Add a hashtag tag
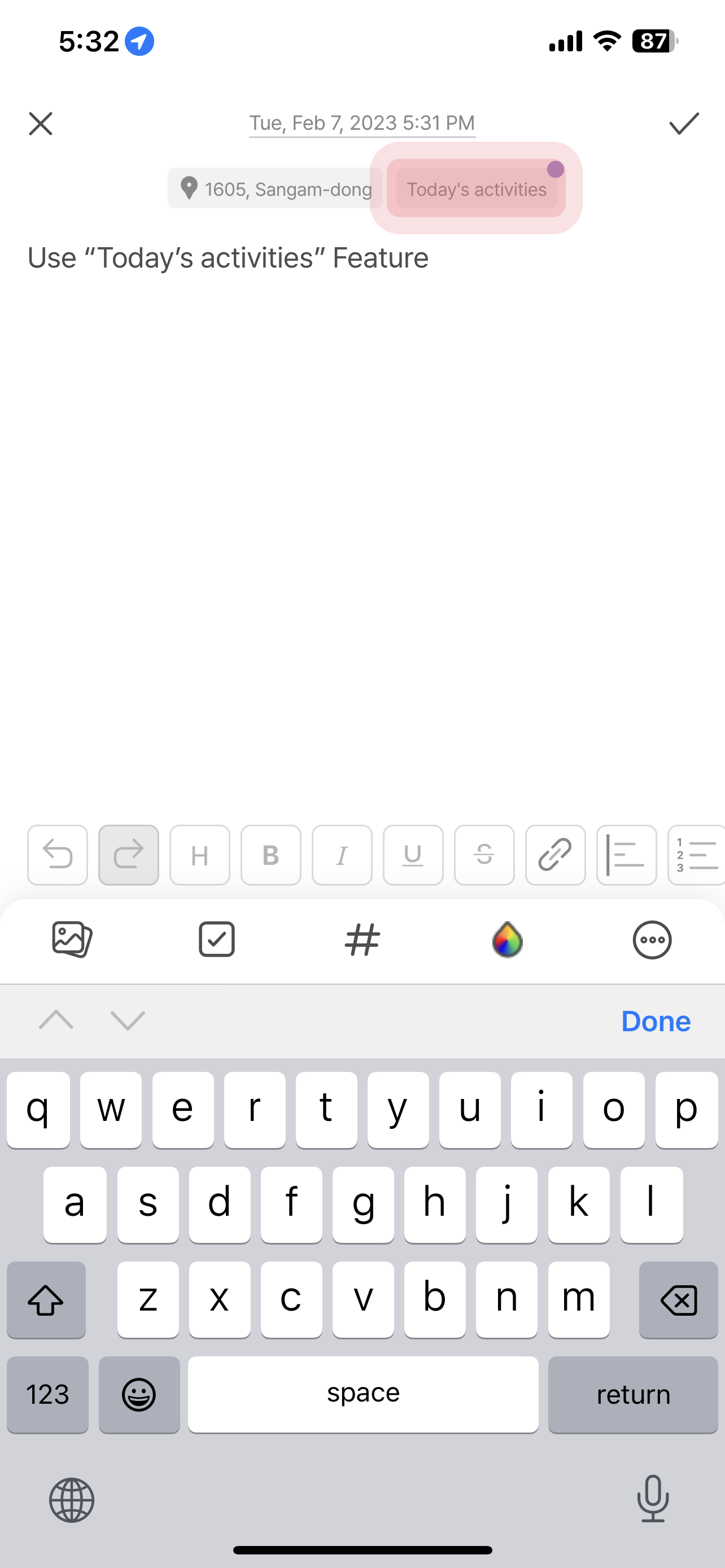Screen dimensions: 725x1568 tap(362, 939)
